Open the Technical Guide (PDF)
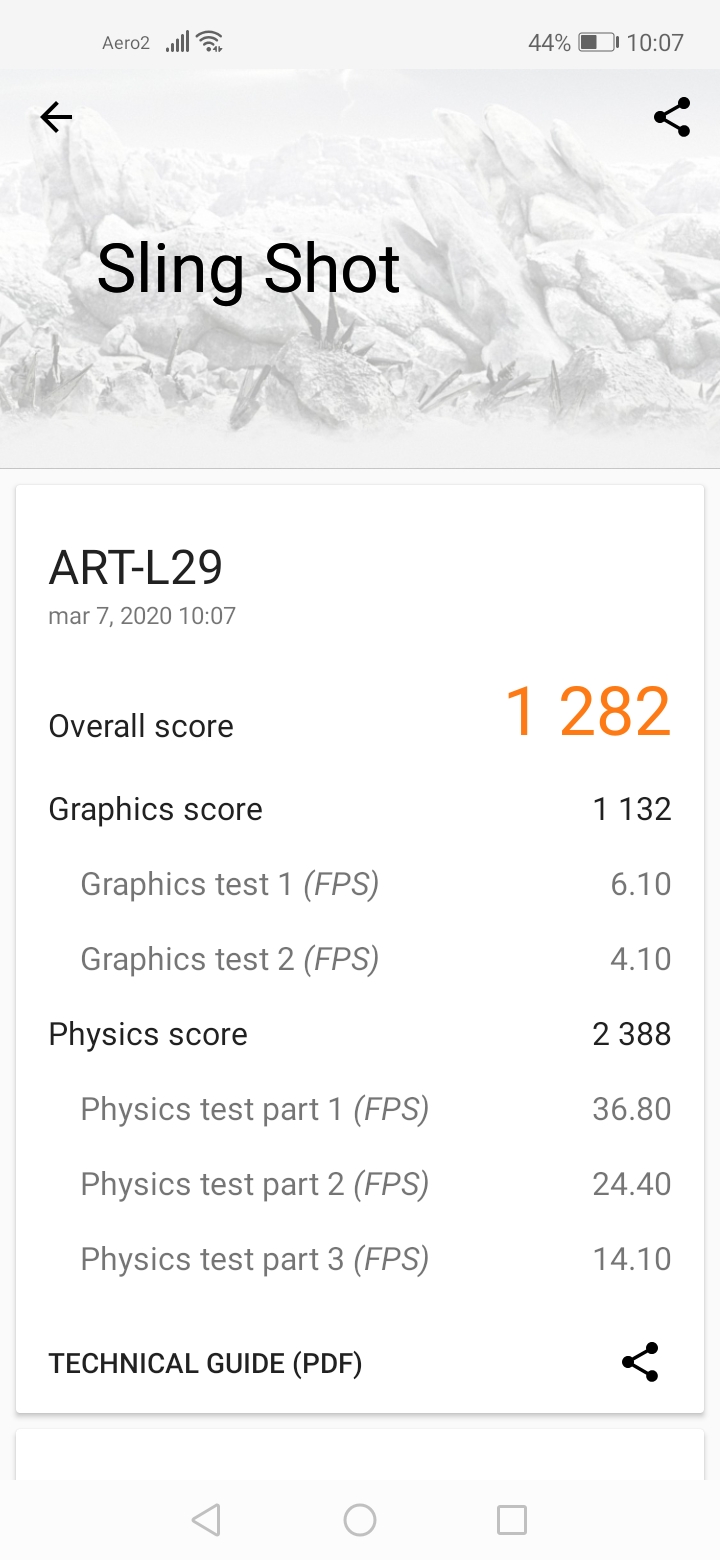Screen dimensions: 720x1560 (x=205, y=1363)
